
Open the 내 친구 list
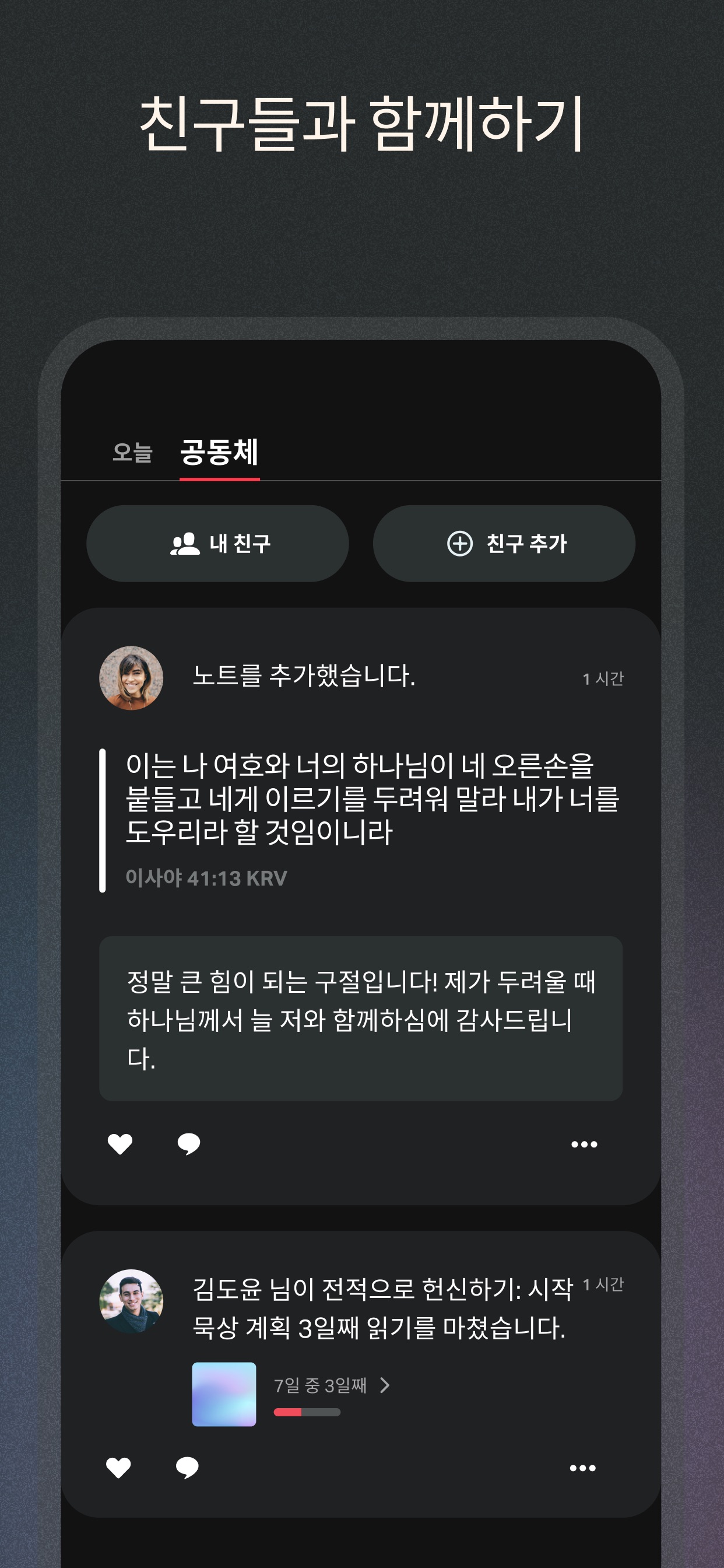click(x=217, y=545)
